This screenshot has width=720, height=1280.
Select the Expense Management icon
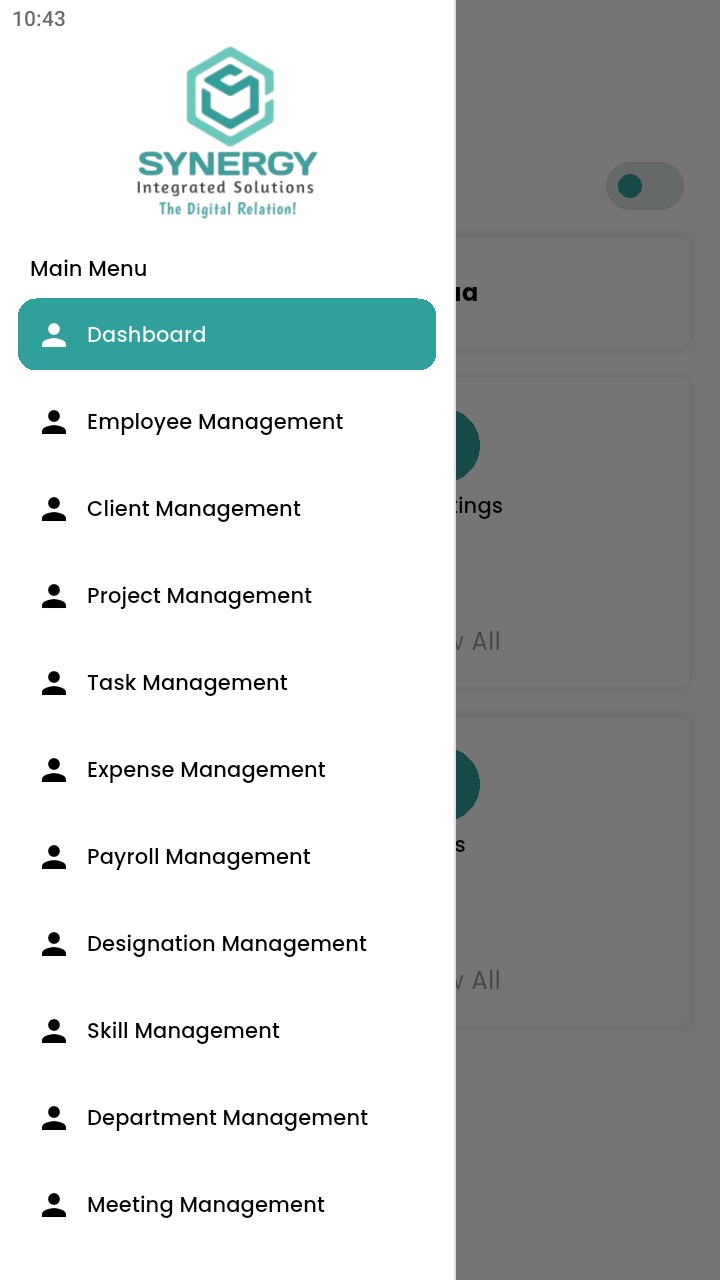[x=54, y=769]
